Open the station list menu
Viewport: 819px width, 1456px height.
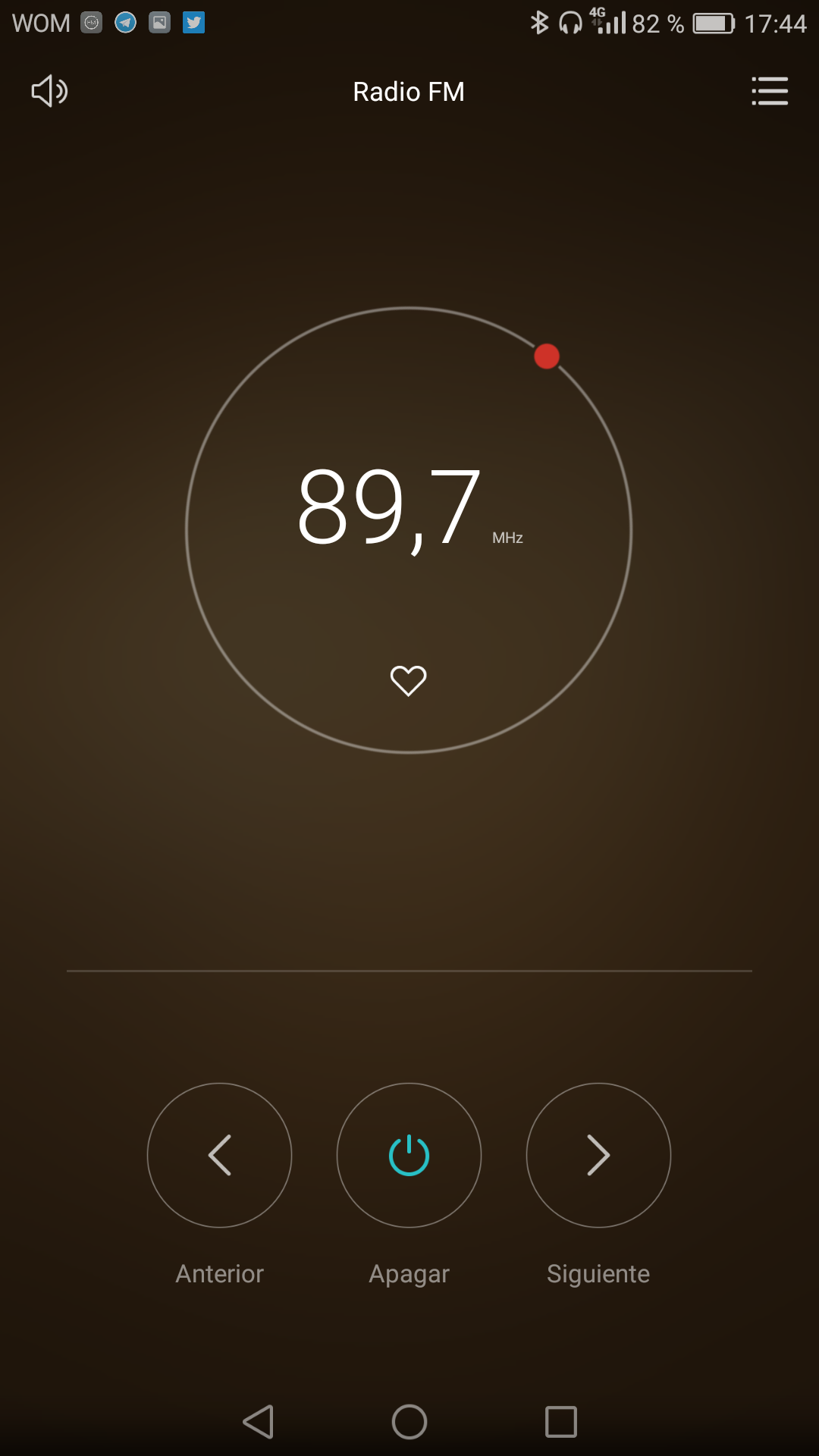tap(769, 91)
